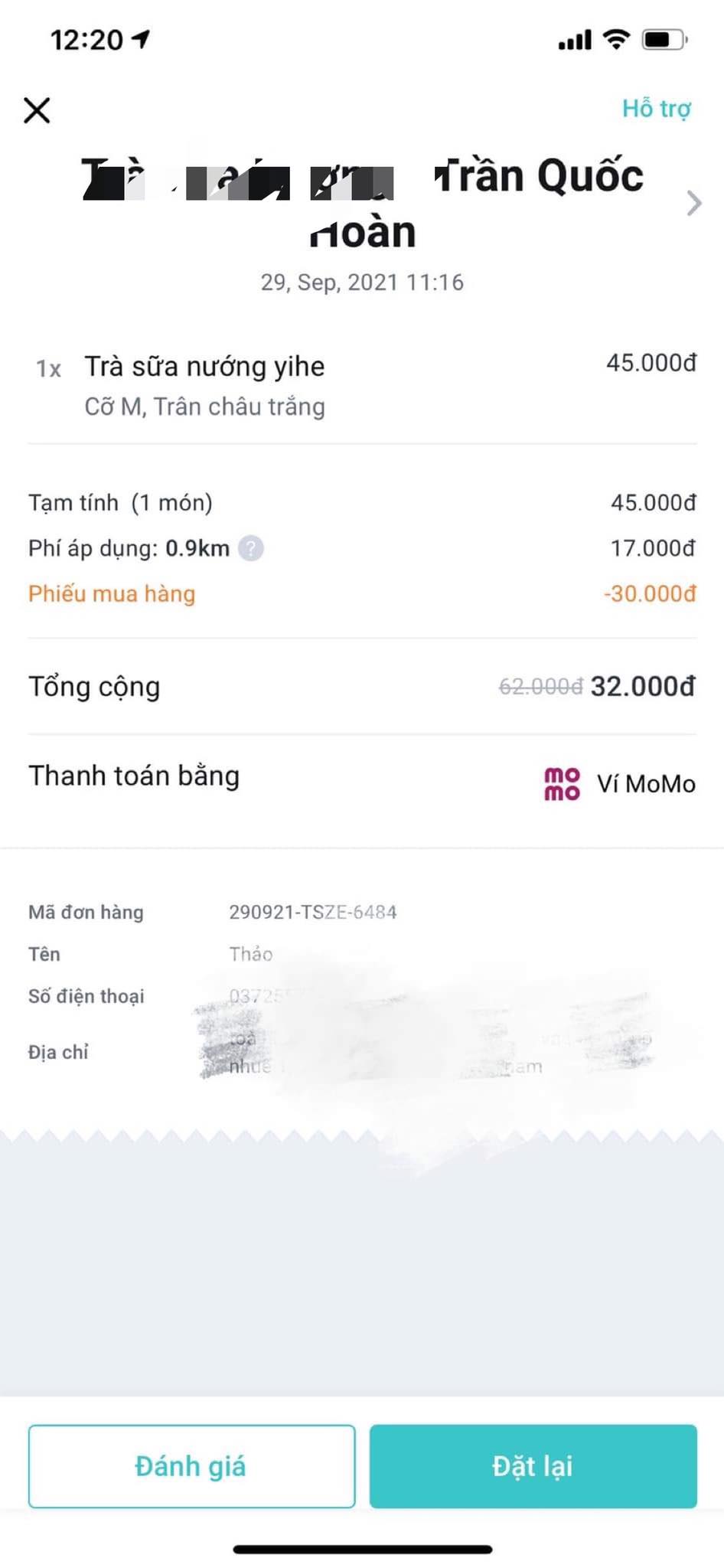724x1568 pixels.
Task: Close the order details screen
Action: [x=37, y=110]
